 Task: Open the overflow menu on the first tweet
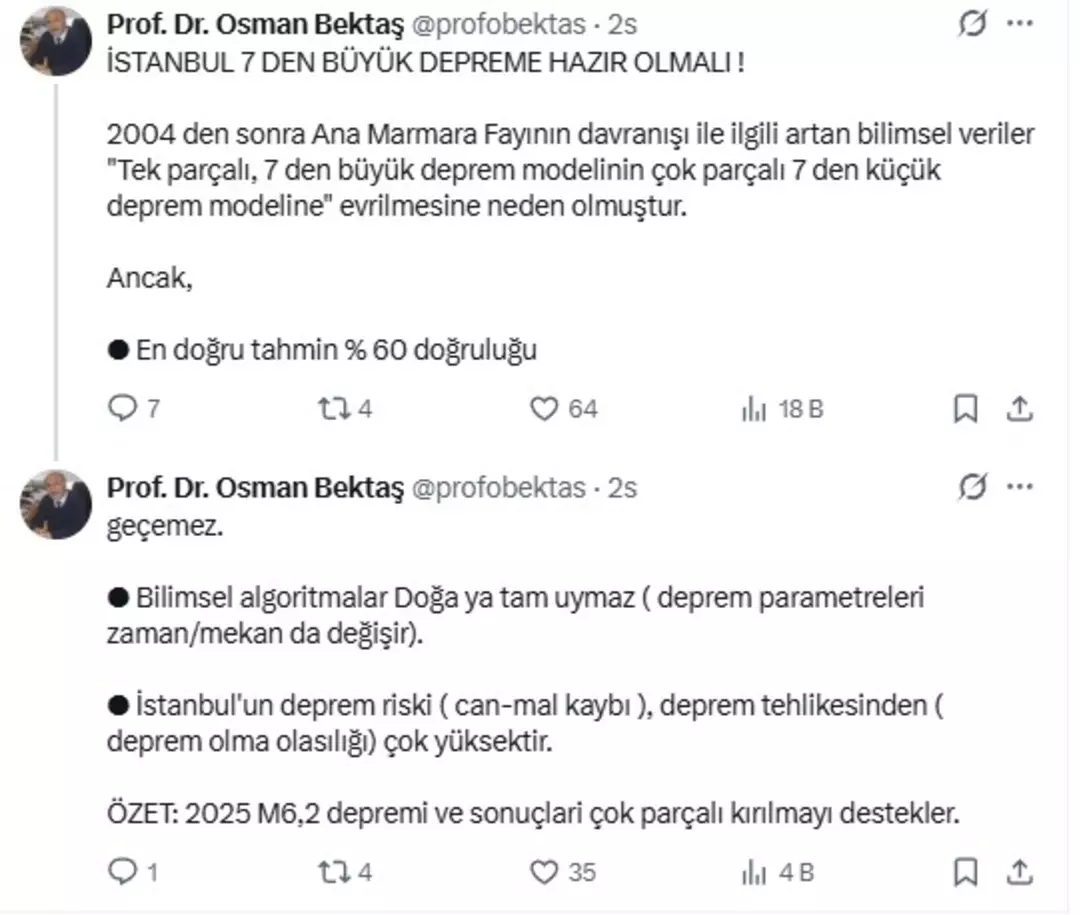tap(1019, 24)
